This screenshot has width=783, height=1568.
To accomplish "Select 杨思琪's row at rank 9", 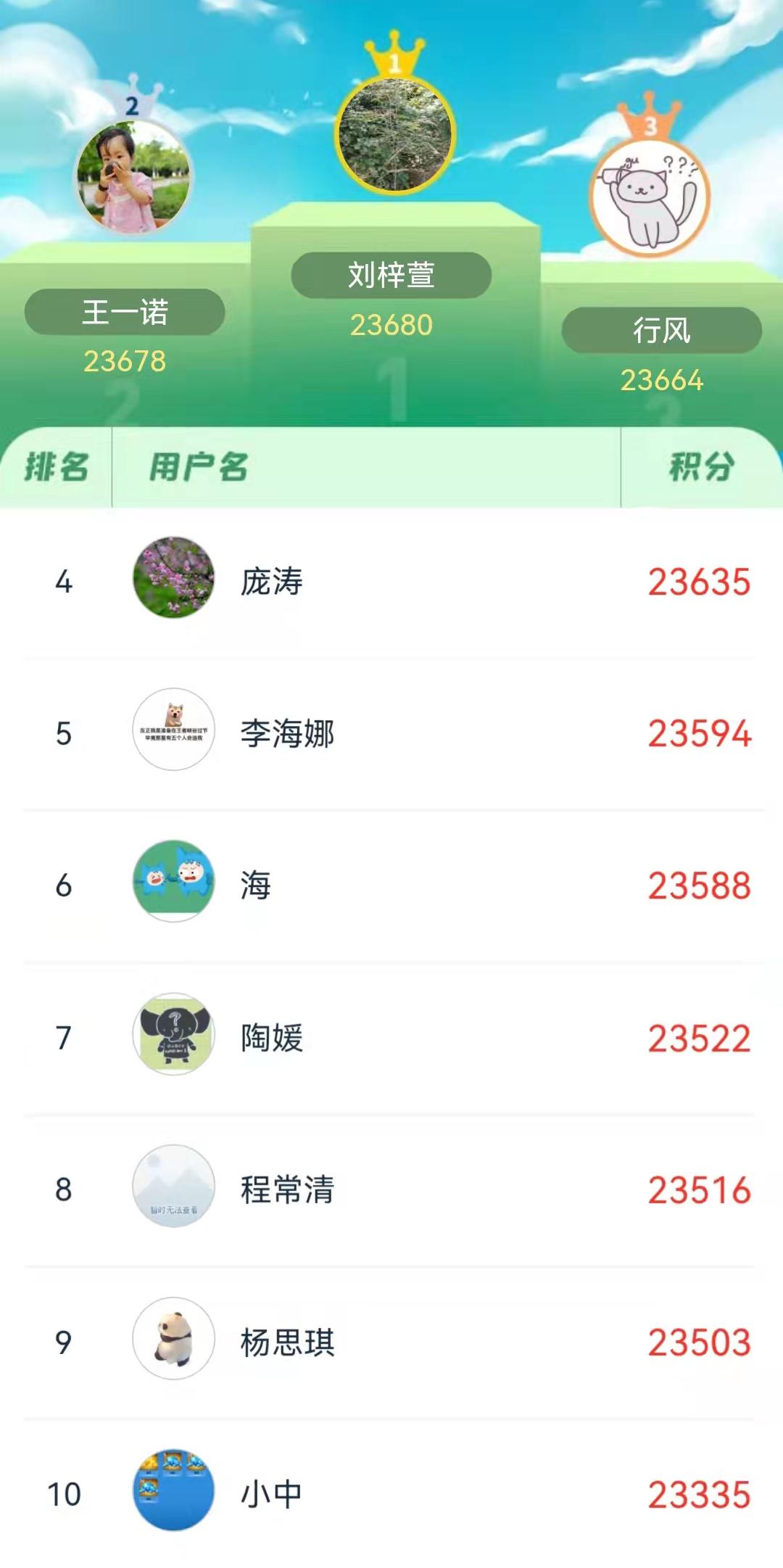I will [x=391, y=1342].
